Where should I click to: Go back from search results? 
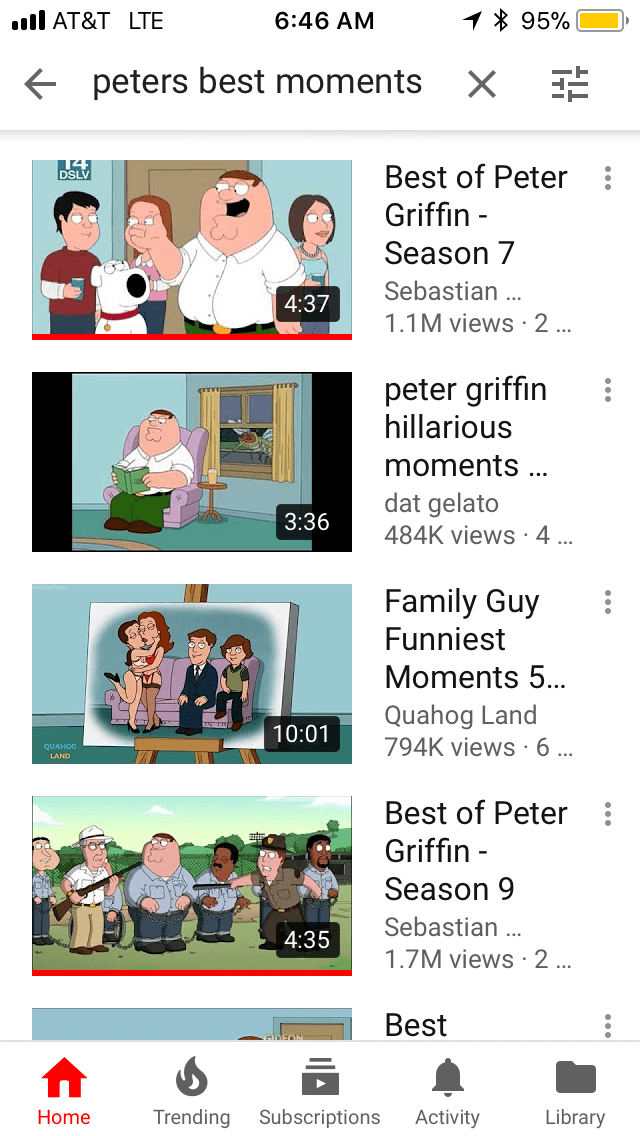click(40, 85)
